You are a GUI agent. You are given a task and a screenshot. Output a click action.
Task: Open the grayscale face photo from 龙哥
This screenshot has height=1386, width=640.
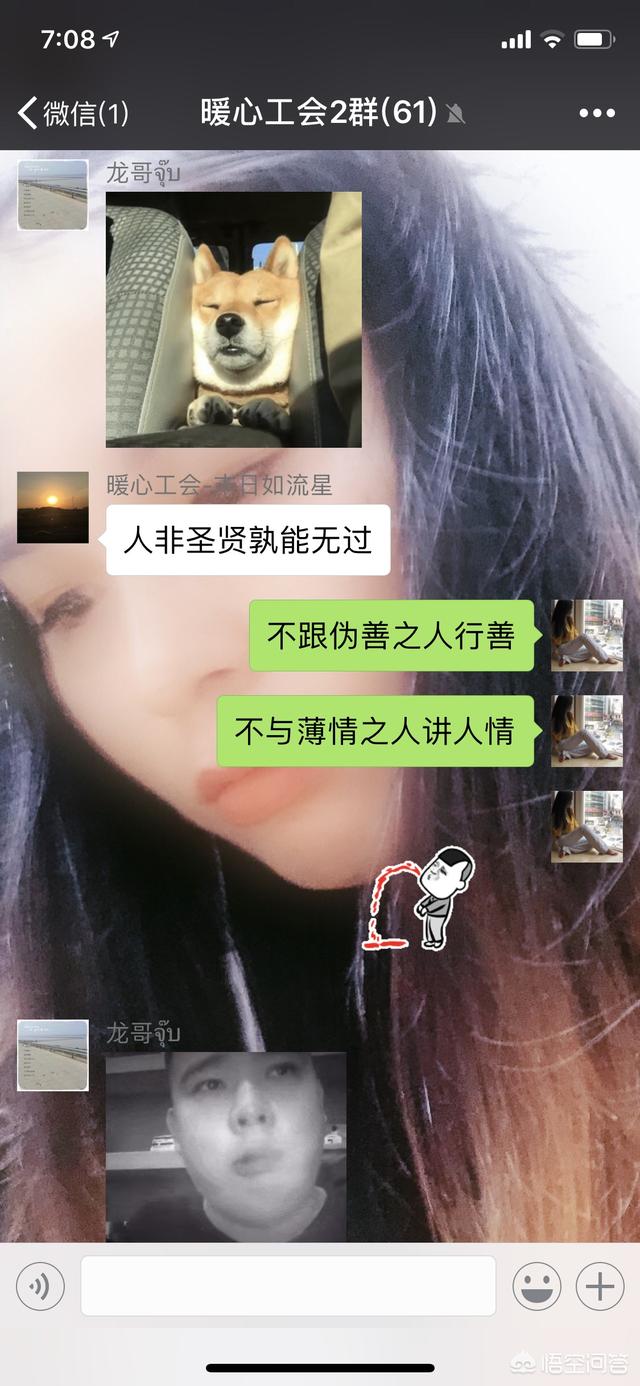226,1147
